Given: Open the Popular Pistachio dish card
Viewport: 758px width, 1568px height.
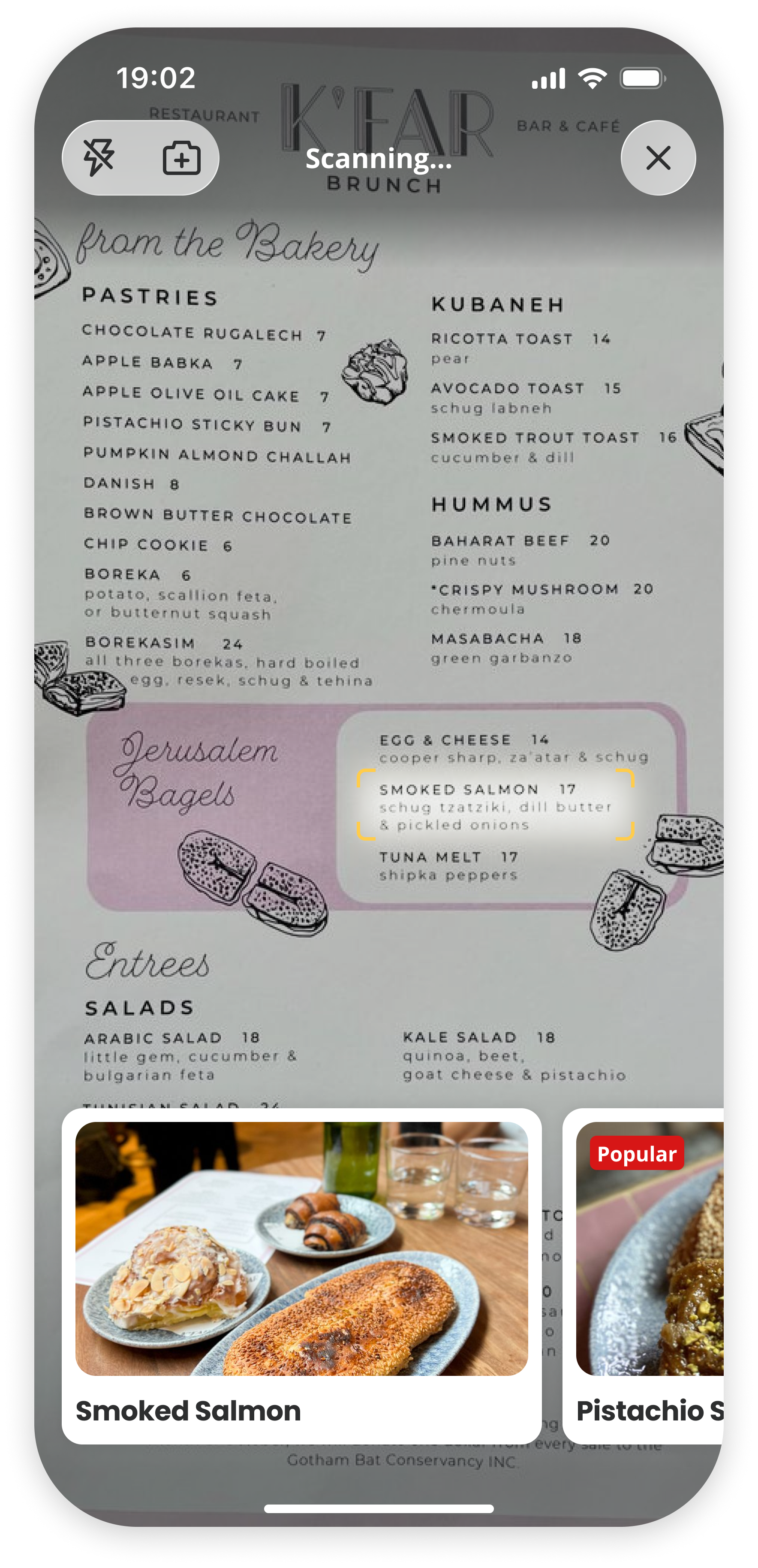Looking at the screenshot, I should click(x=644, y=1276).
